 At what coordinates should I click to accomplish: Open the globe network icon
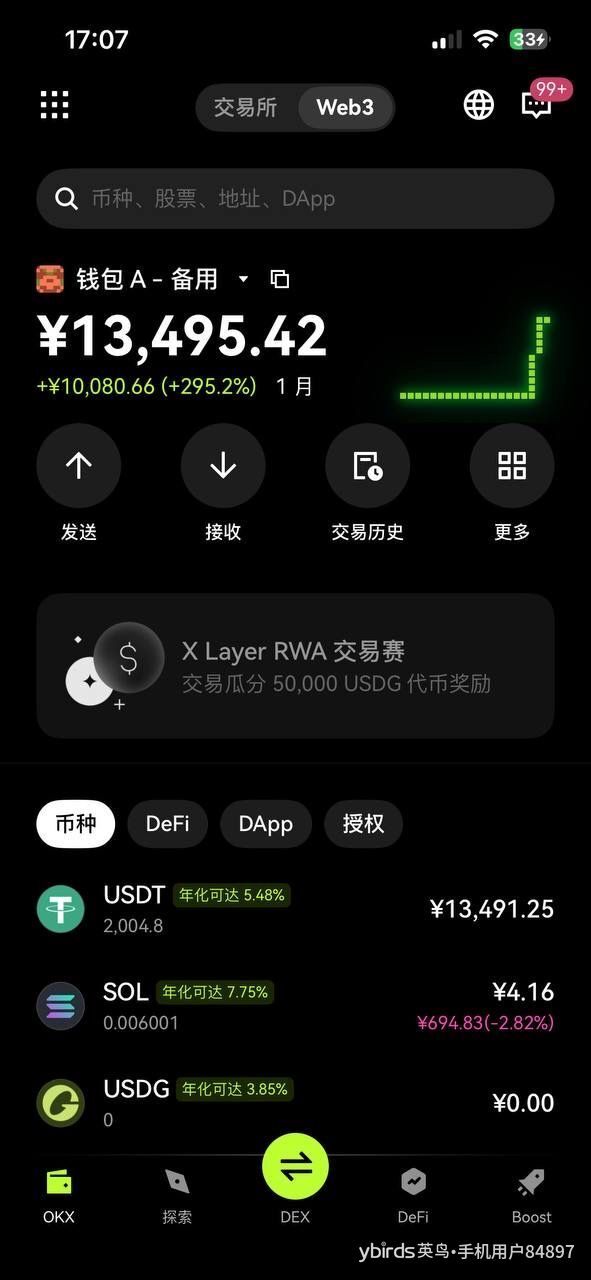[479, 104]
